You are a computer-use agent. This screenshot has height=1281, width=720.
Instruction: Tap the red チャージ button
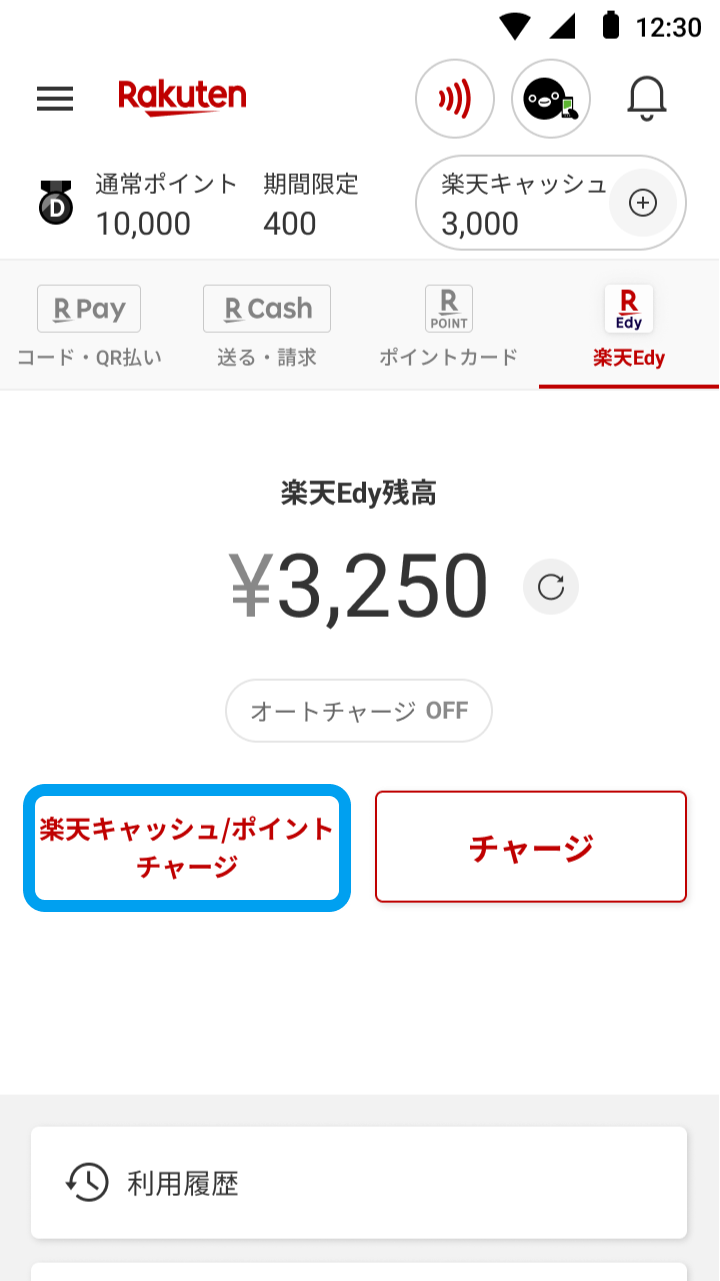pyautogui.click(x=531, y=847)
